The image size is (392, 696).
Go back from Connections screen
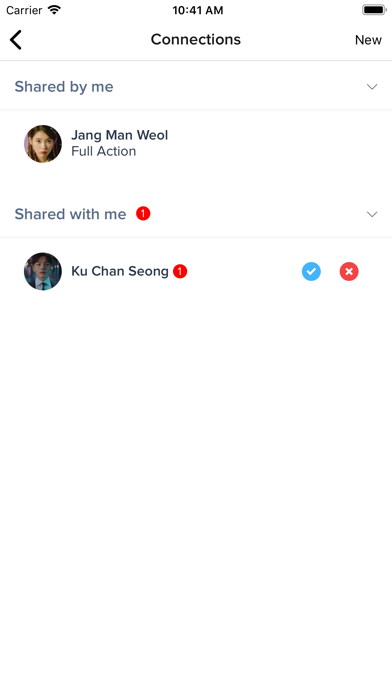point(16,40)
